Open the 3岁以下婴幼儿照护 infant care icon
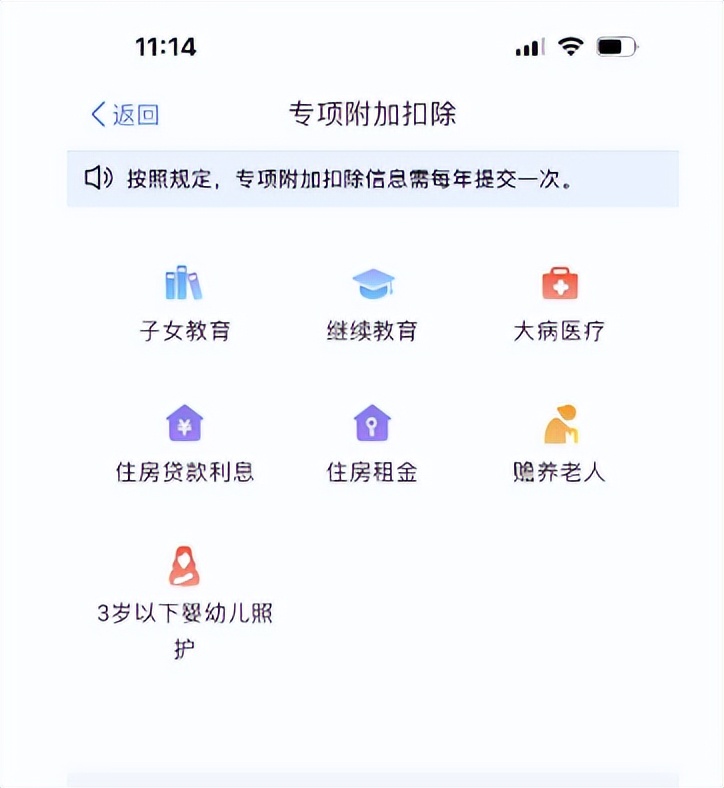 pyautogui.click(x=183, y=566)
